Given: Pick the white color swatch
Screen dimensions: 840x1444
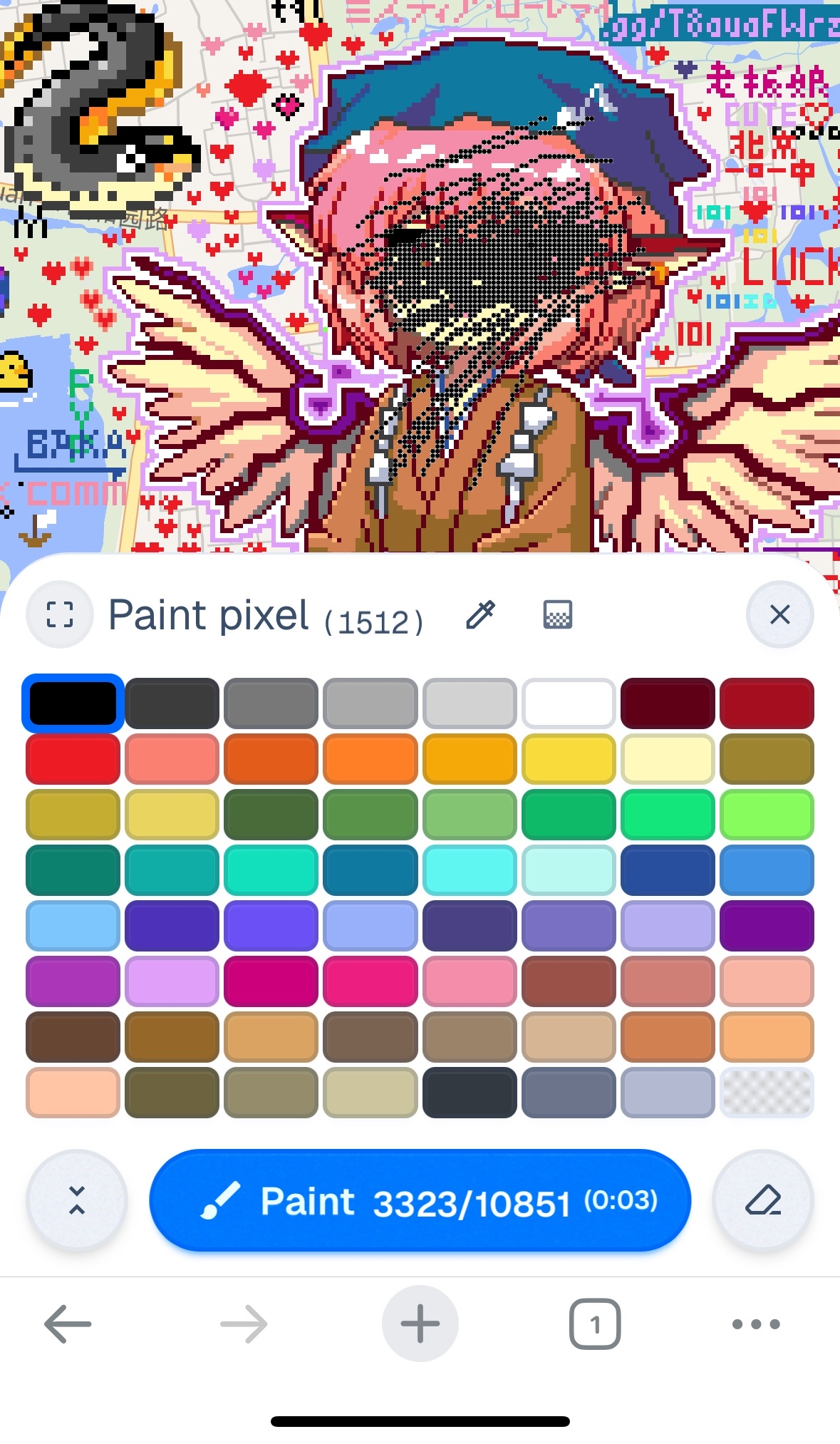Looking at the screenshot, I should (x=569, y=703).
